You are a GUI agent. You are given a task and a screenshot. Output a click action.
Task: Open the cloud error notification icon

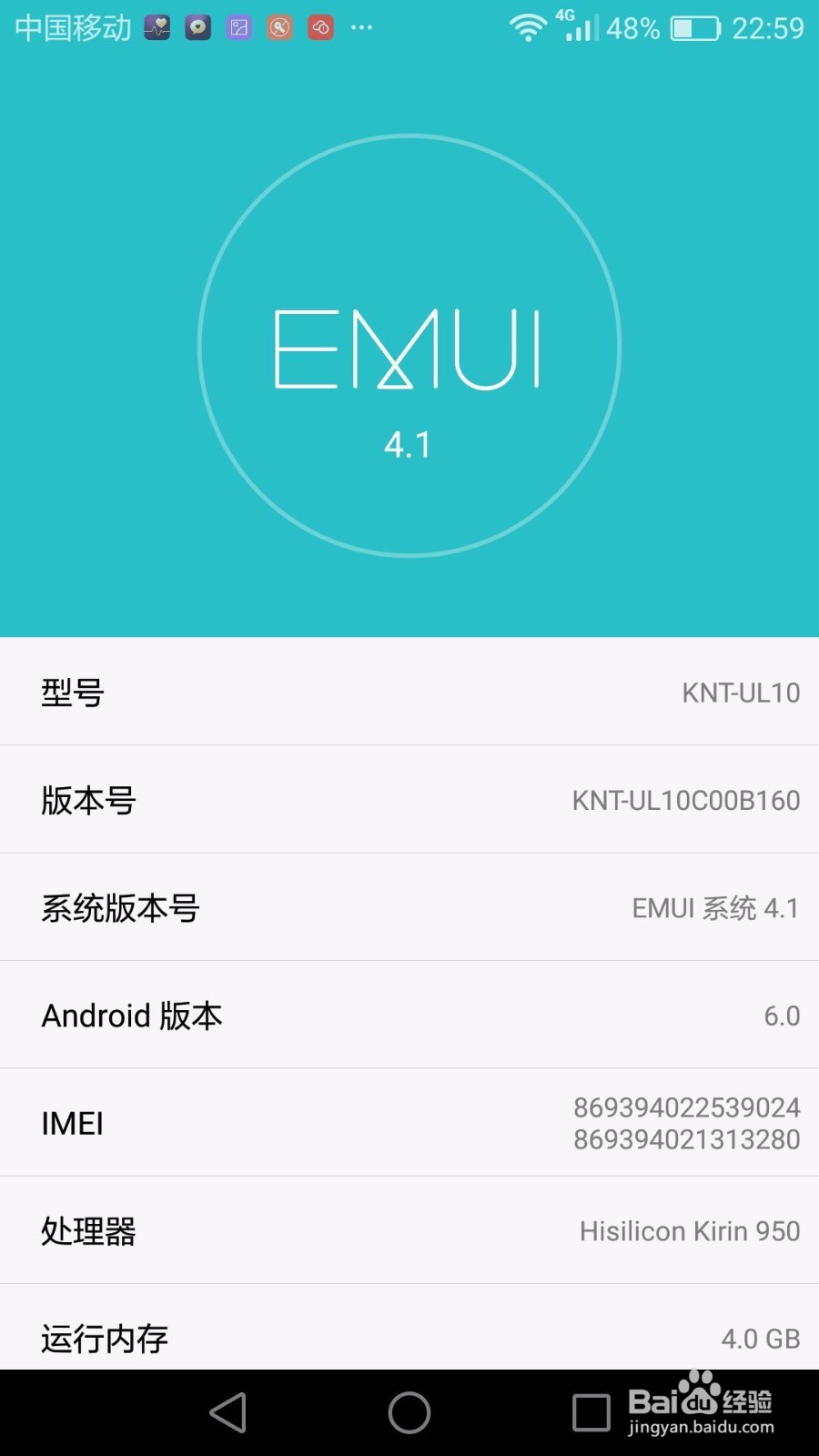[x=320, y=27]
